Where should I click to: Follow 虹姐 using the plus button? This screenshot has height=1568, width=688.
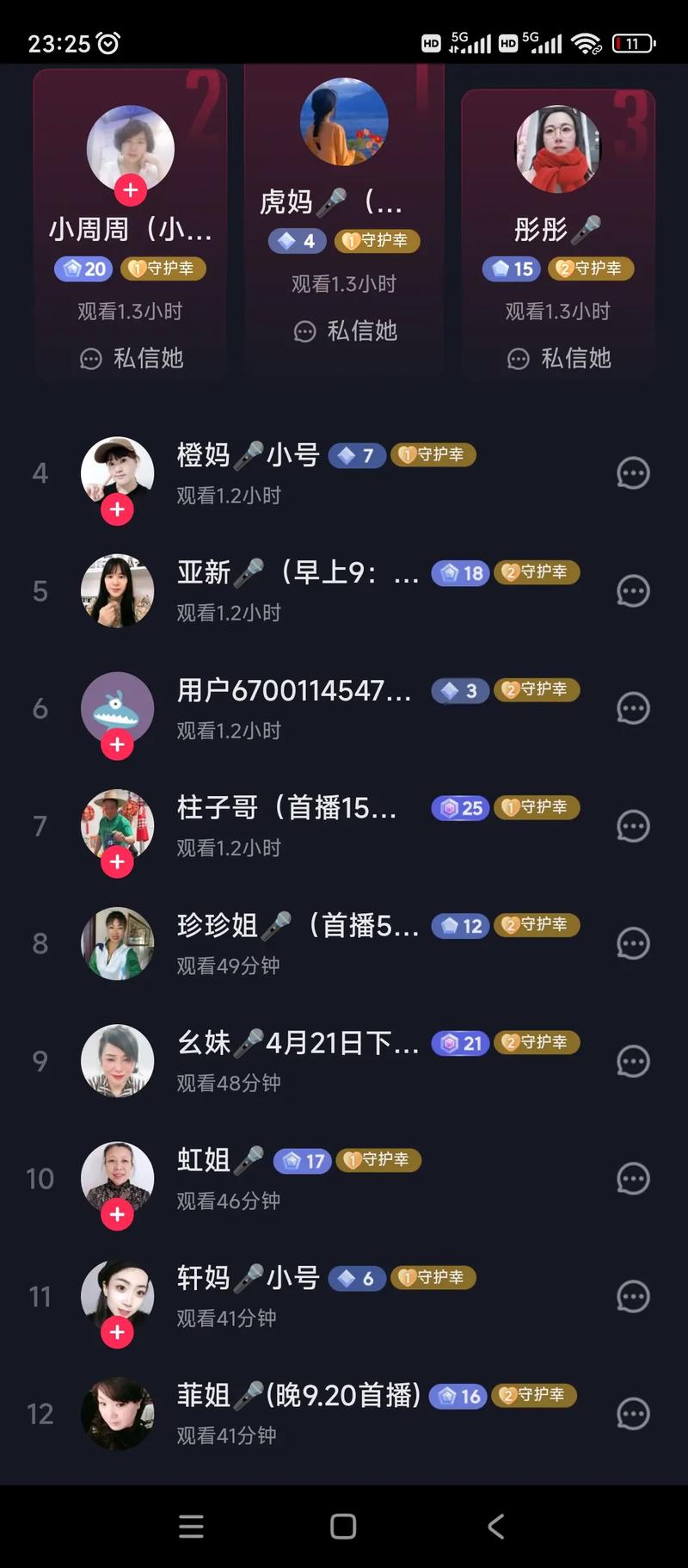118,1214
